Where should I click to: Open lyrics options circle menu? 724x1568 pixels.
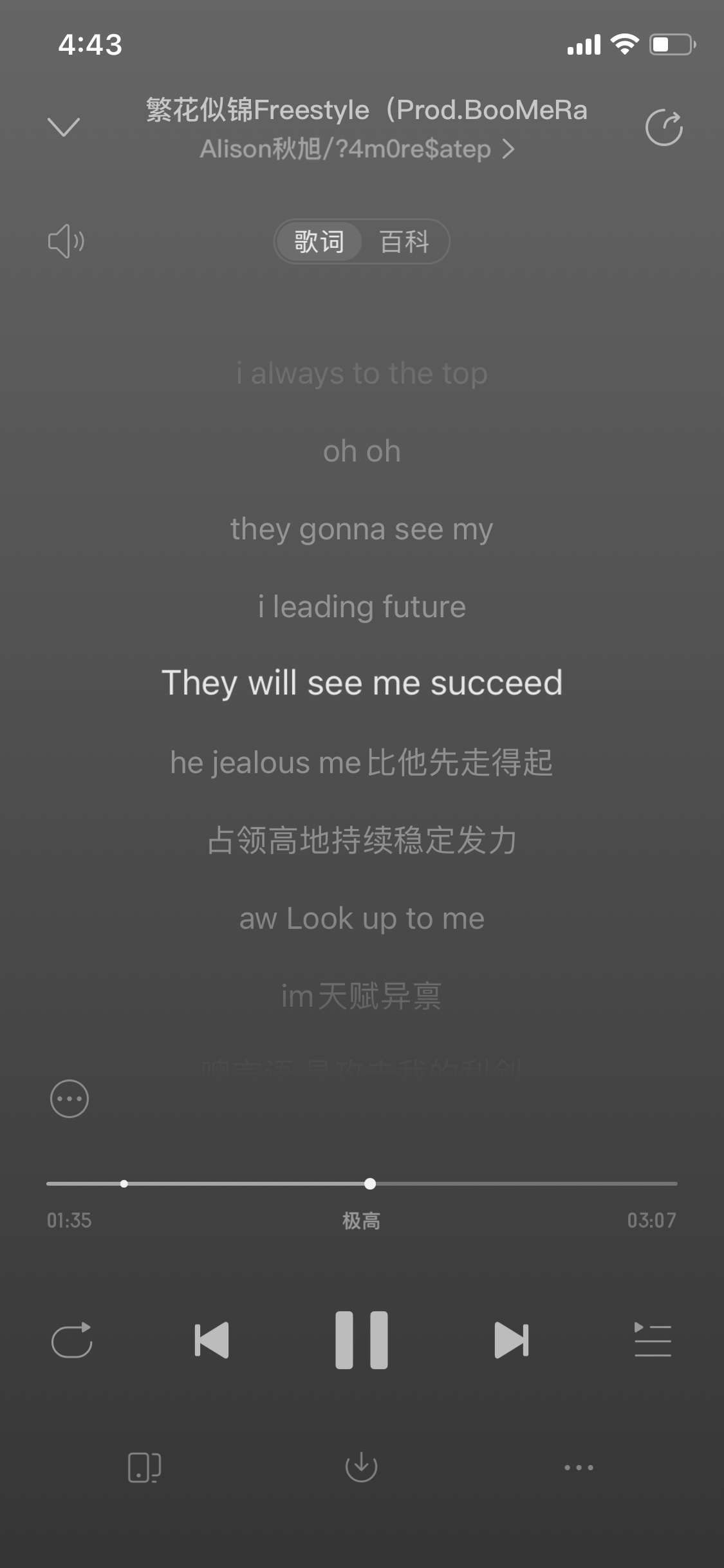pos(70,1098)
